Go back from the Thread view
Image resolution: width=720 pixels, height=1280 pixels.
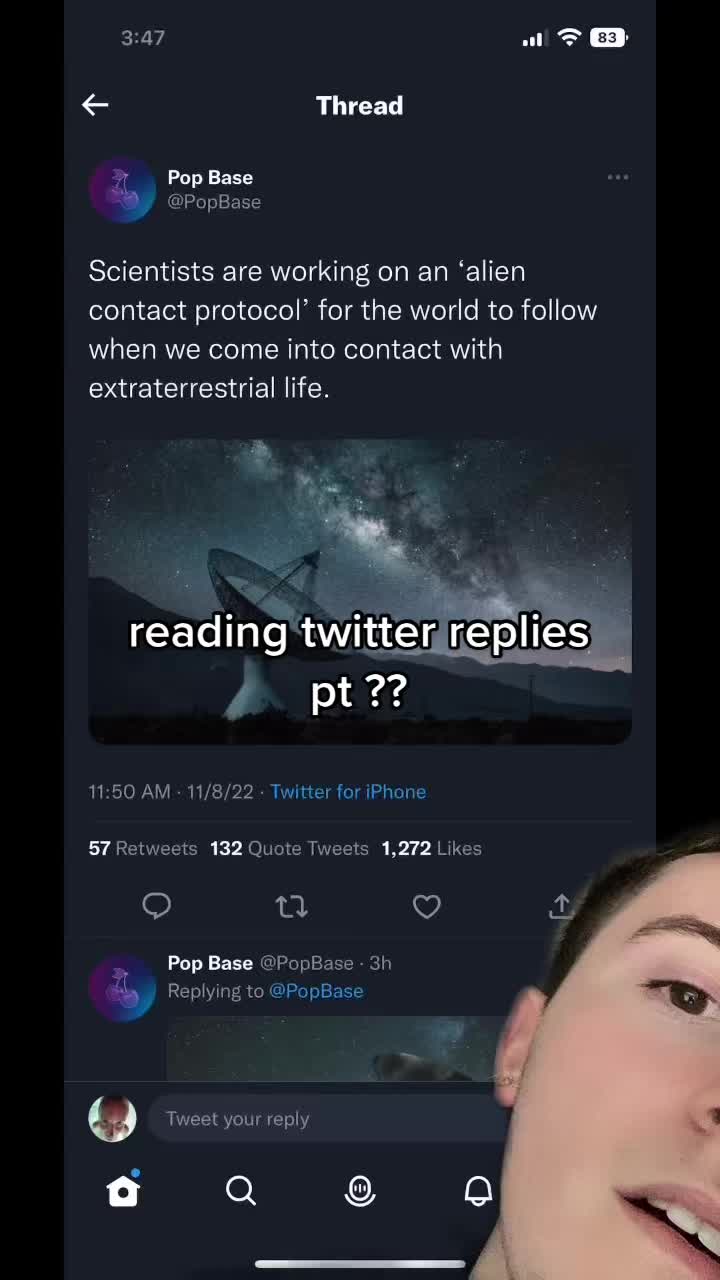95,105
